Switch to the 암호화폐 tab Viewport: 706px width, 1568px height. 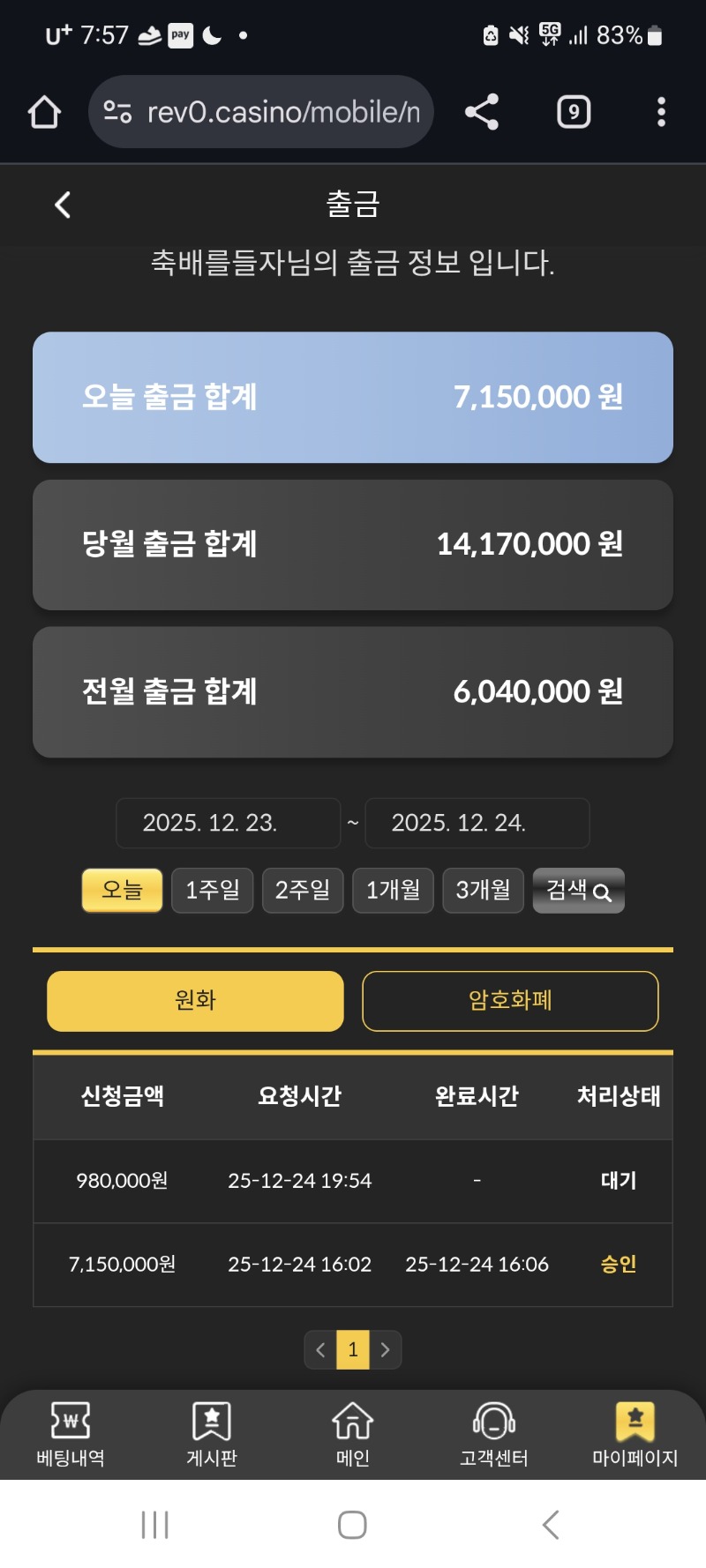tap(510, 1000)
